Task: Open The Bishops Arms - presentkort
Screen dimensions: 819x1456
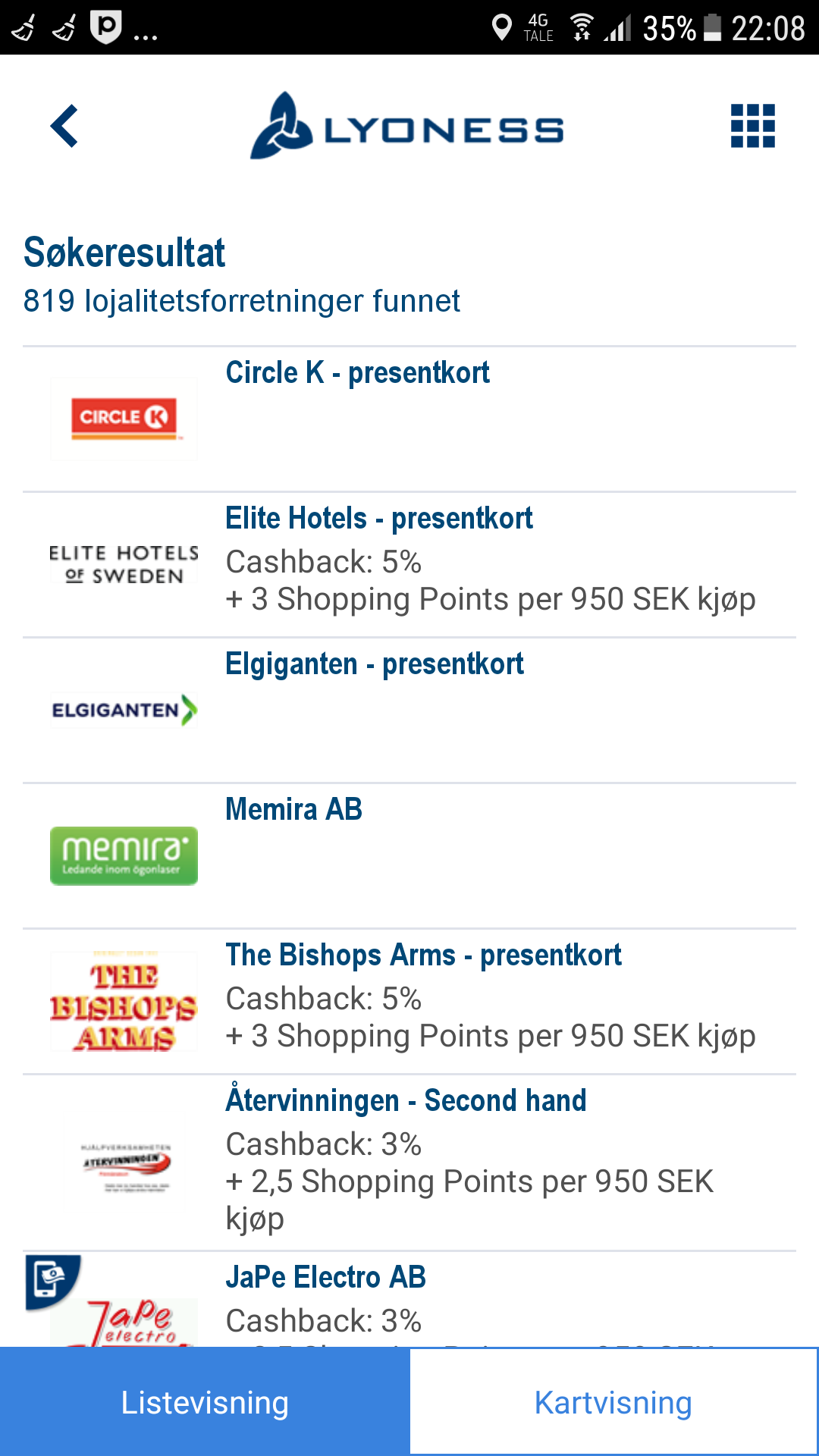Action: pyautogui.click(x=409, y=1002)
